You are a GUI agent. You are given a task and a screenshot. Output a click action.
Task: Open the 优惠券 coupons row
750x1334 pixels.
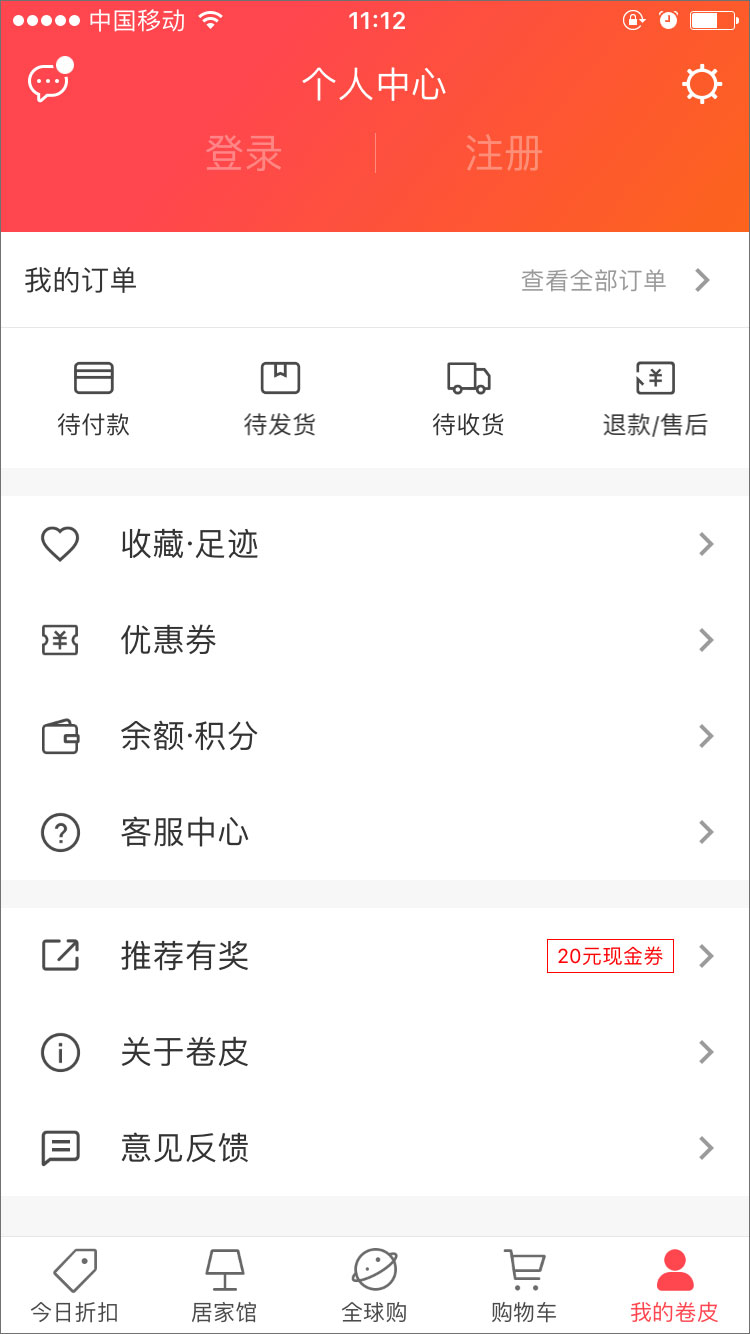point(375,640)
